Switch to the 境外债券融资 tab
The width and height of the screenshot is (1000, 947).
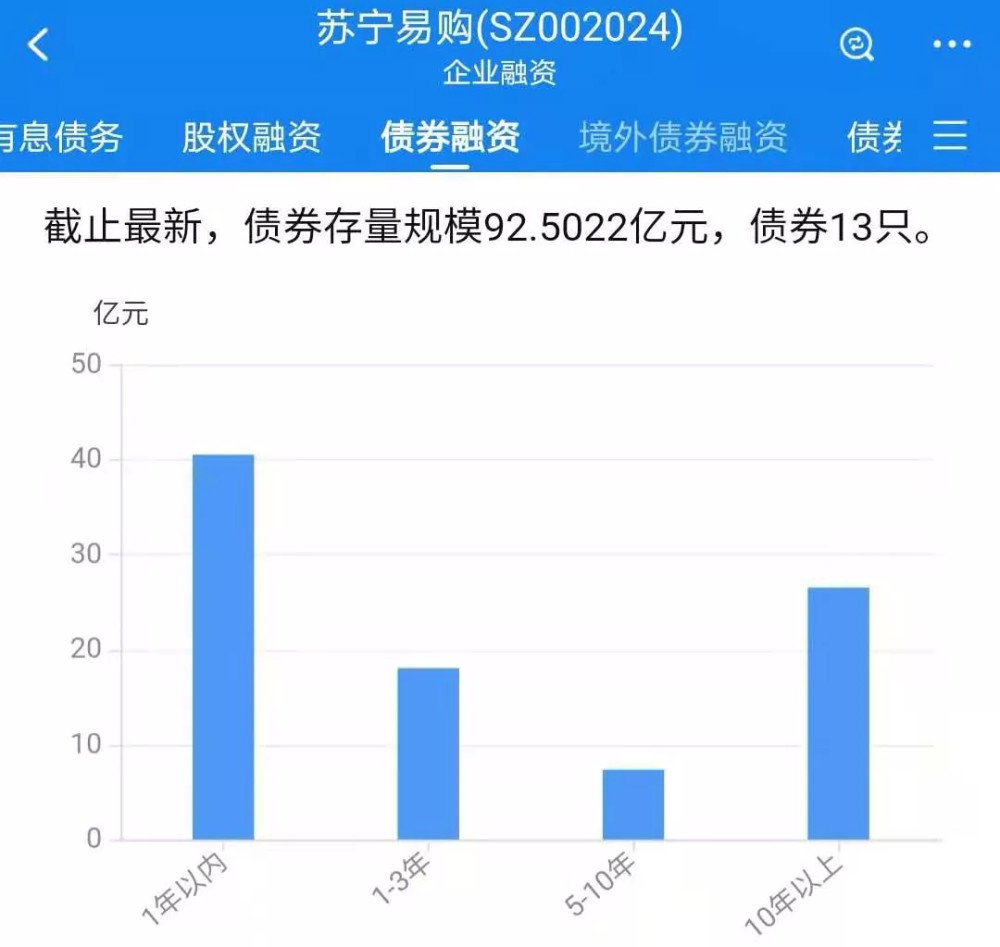pos(683,137)
